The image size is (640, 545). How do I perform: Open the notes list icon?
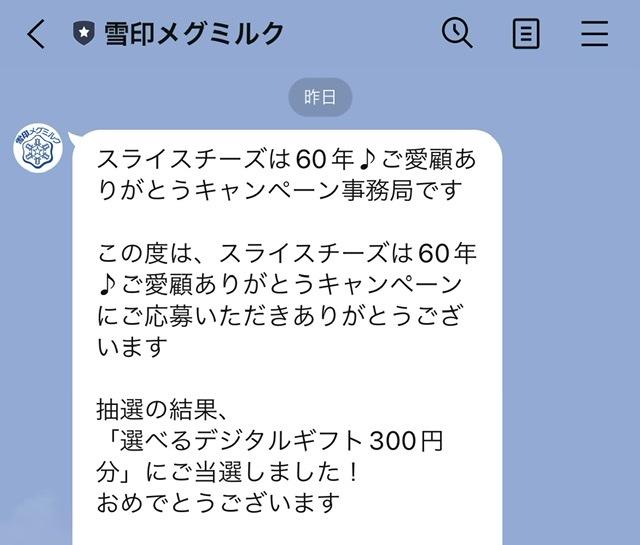coord(526,34)
